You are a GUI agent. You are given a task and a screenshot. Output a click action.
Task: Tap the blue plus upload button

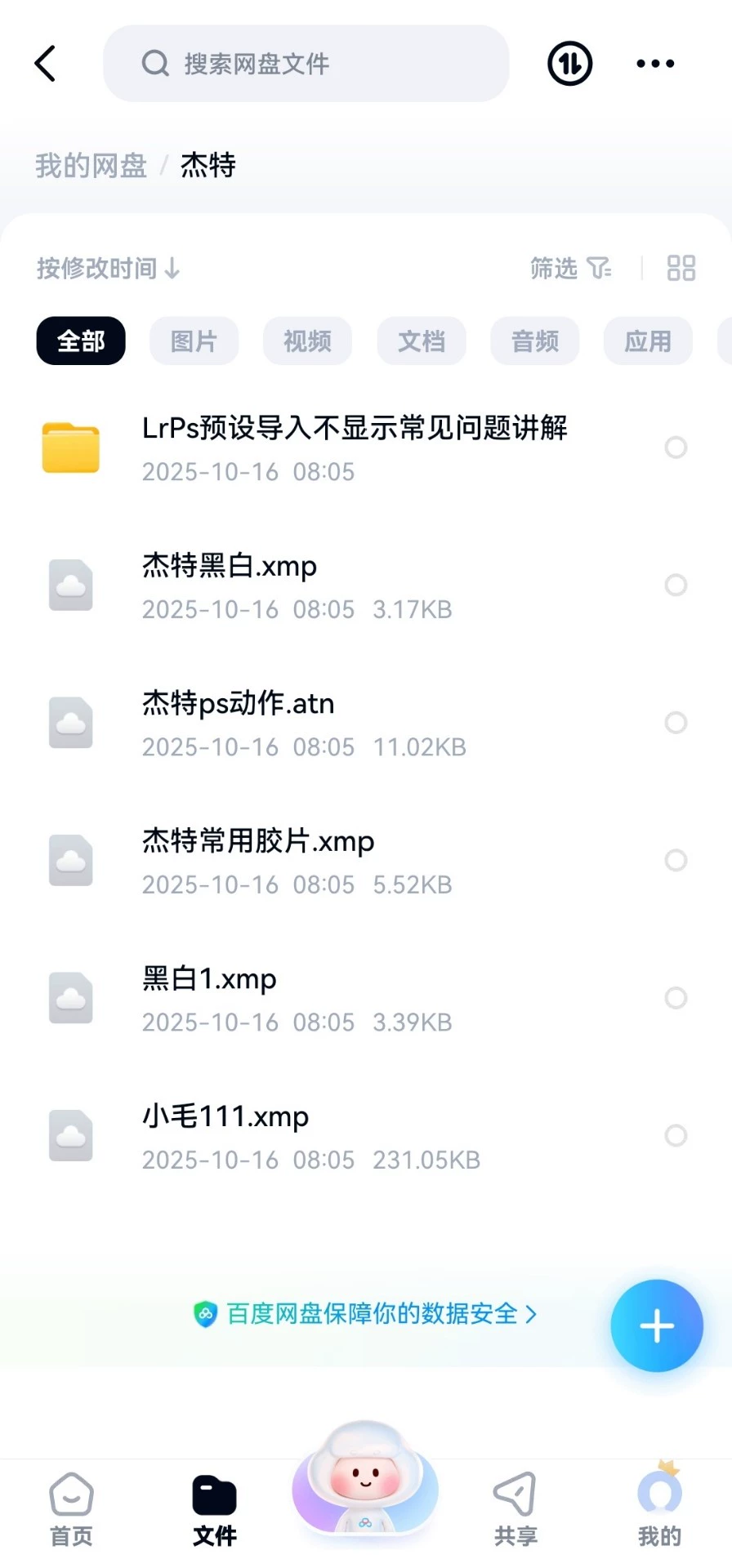[x=656, y=1325]
